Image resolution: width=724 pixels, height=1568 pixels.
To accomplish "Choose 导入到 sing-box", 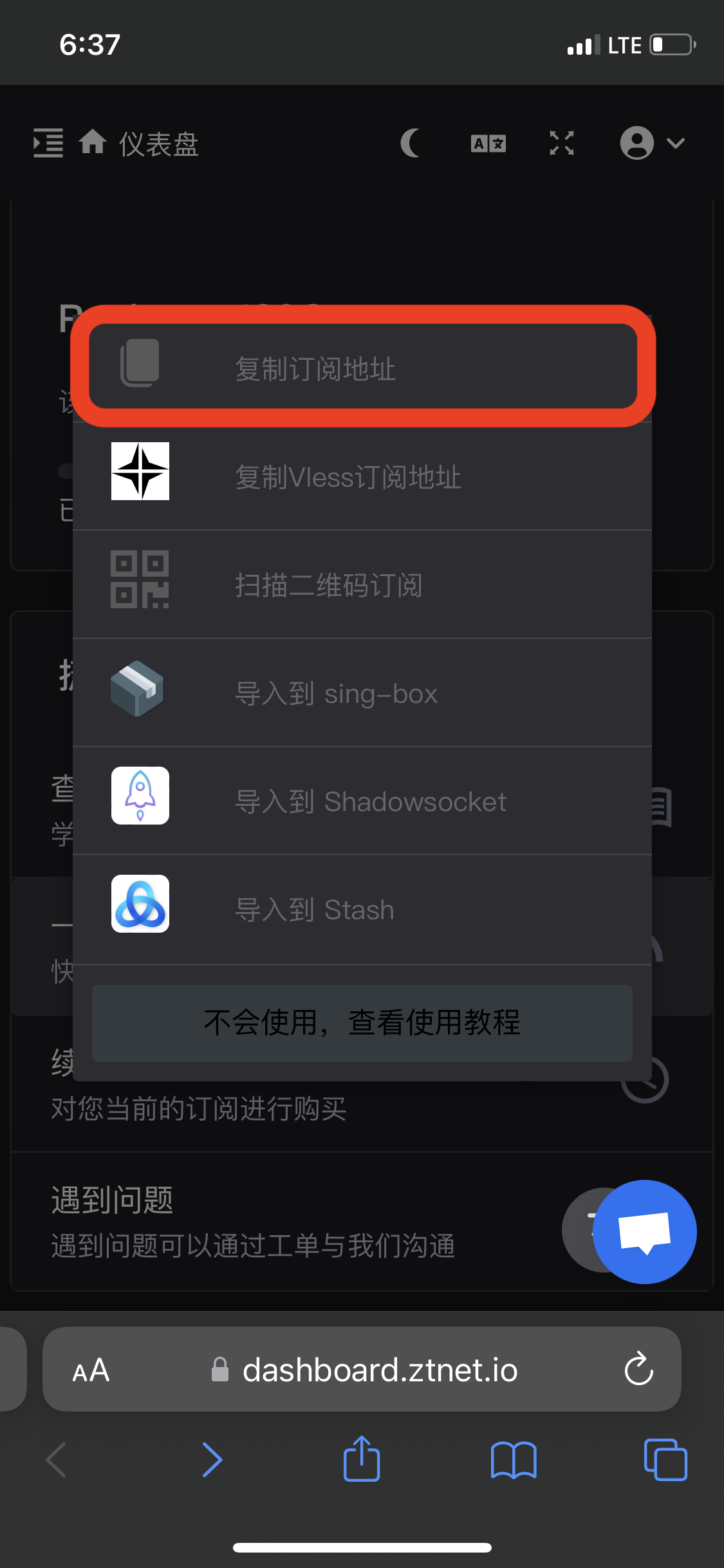I will (x=362, y=693).
